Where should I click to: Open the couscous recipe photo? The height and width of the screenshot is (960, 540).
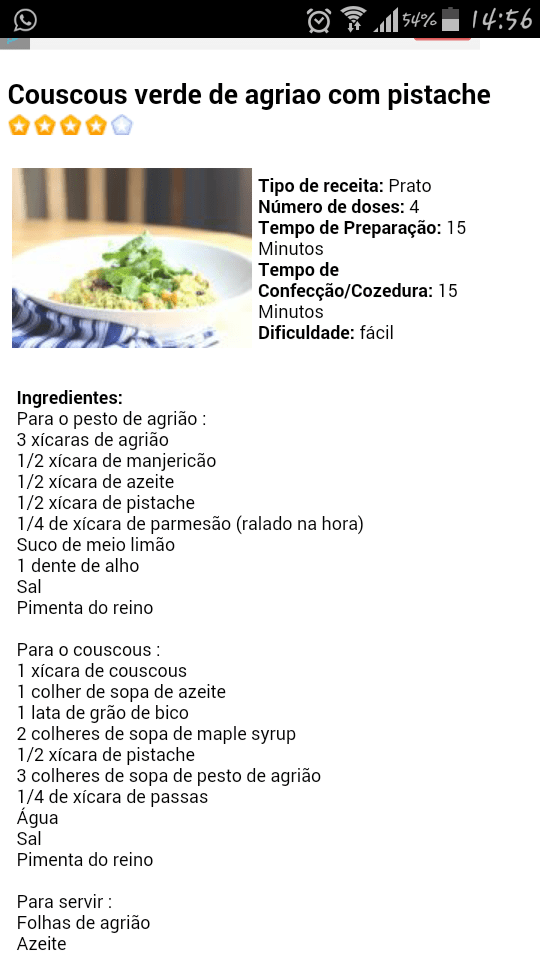click(x=132, y=258)
